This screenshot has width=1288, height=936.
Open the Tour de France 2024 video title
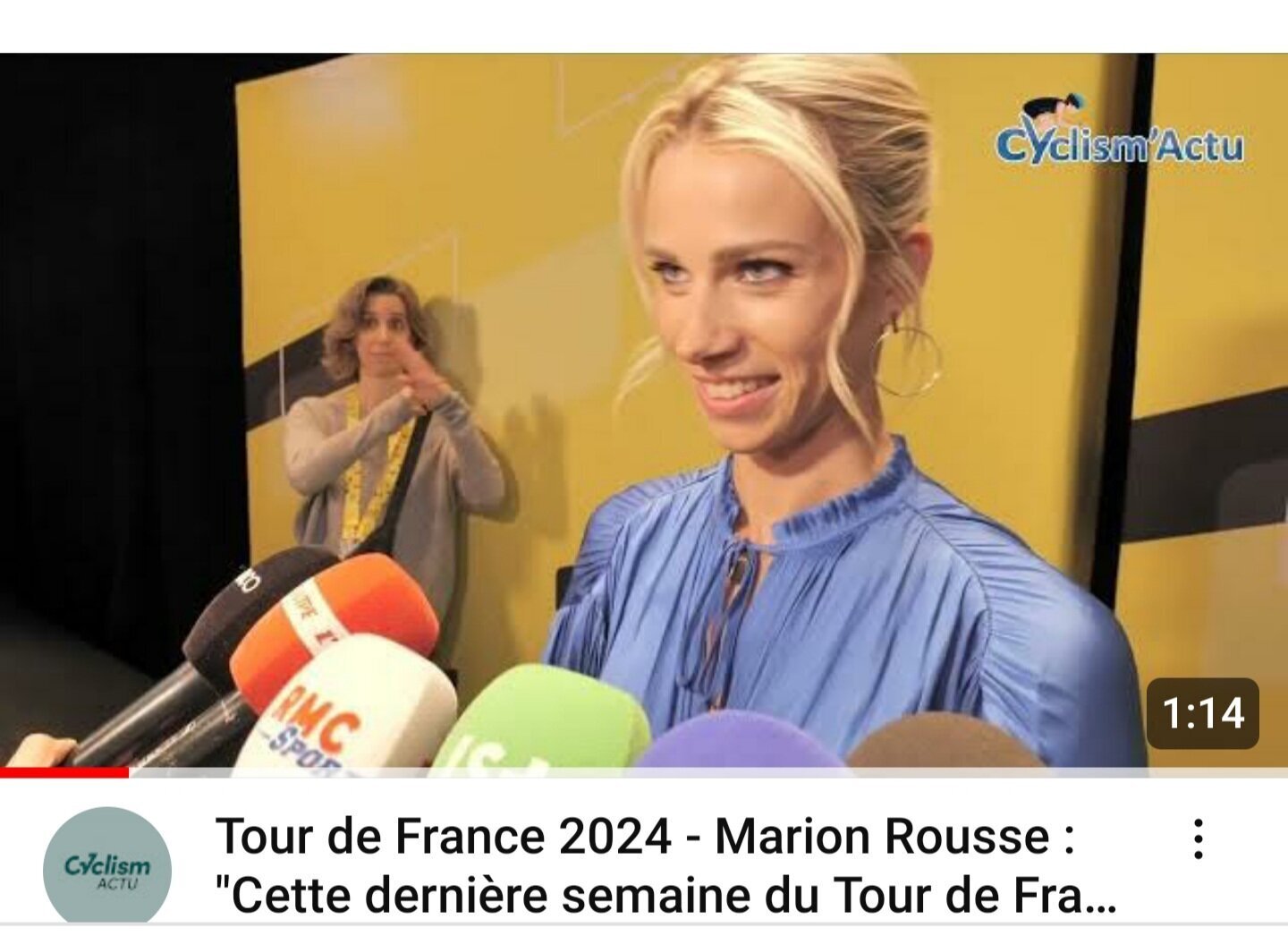point(662,865)
